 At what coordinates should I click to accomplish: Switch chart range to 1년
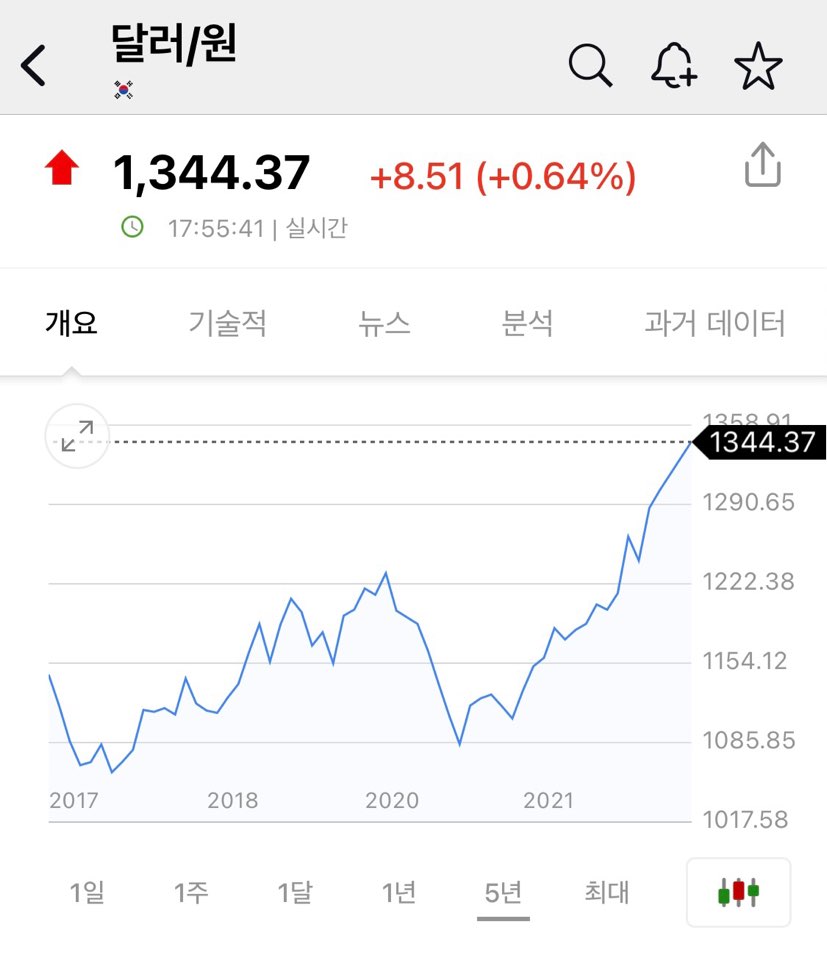coord(399,893)
